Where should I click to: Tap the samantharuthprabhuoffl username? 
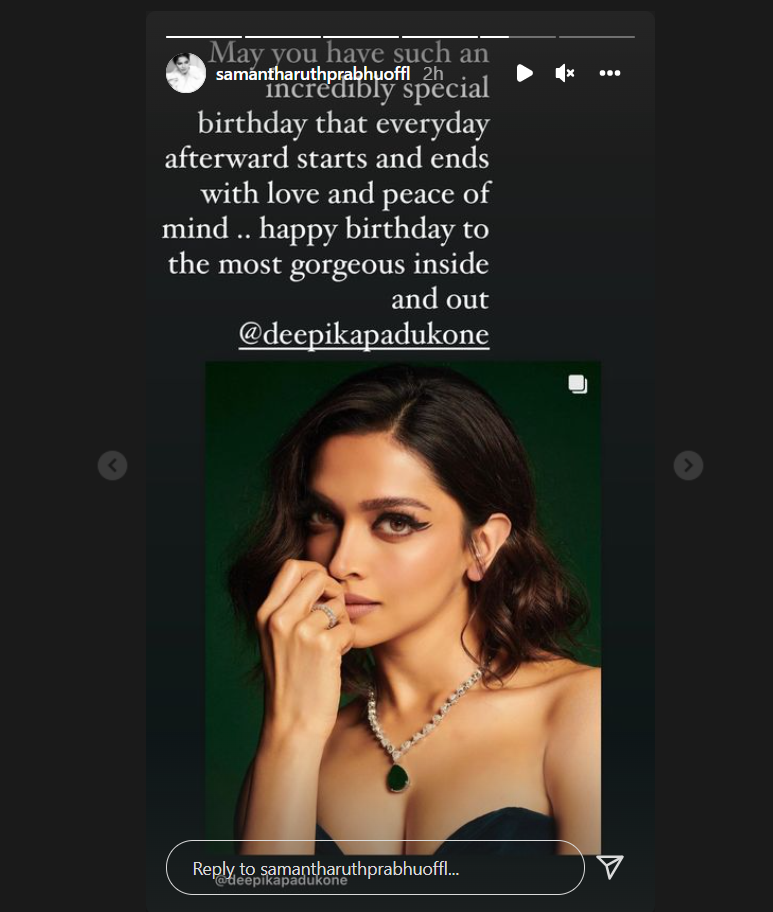point(313,73)
